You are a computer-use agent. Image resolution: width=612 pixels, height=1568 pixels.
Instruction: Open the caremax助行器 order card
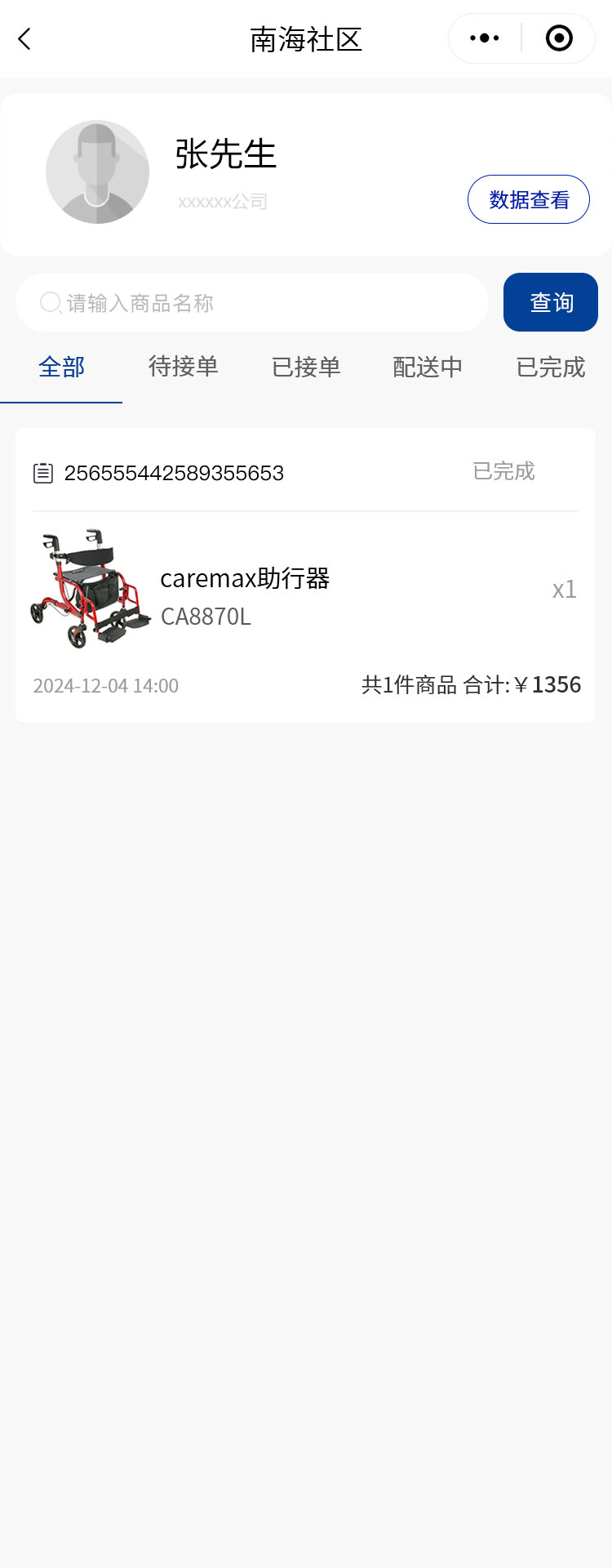(x=305, y=588)
